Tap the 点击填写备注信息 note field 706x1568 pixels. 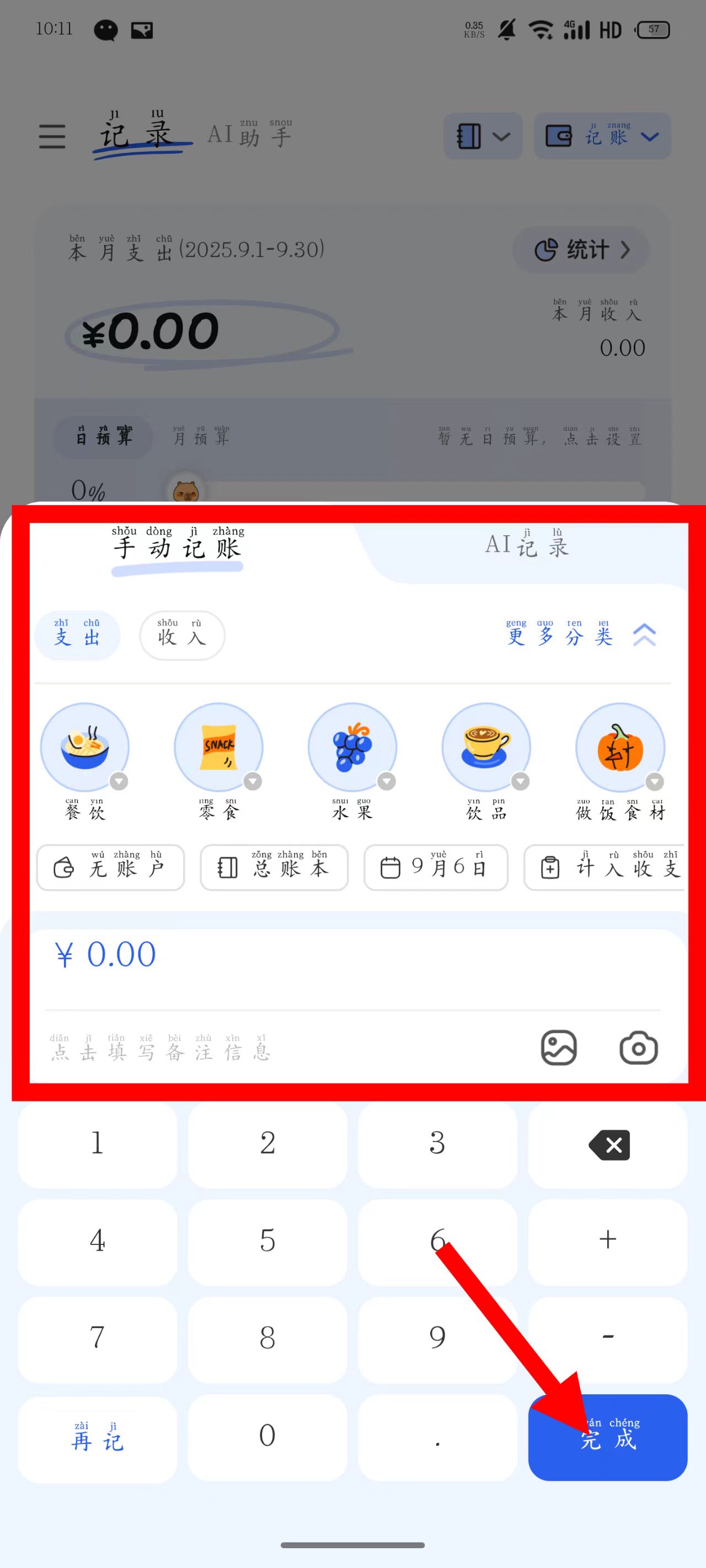click(x=162, y=1049)
